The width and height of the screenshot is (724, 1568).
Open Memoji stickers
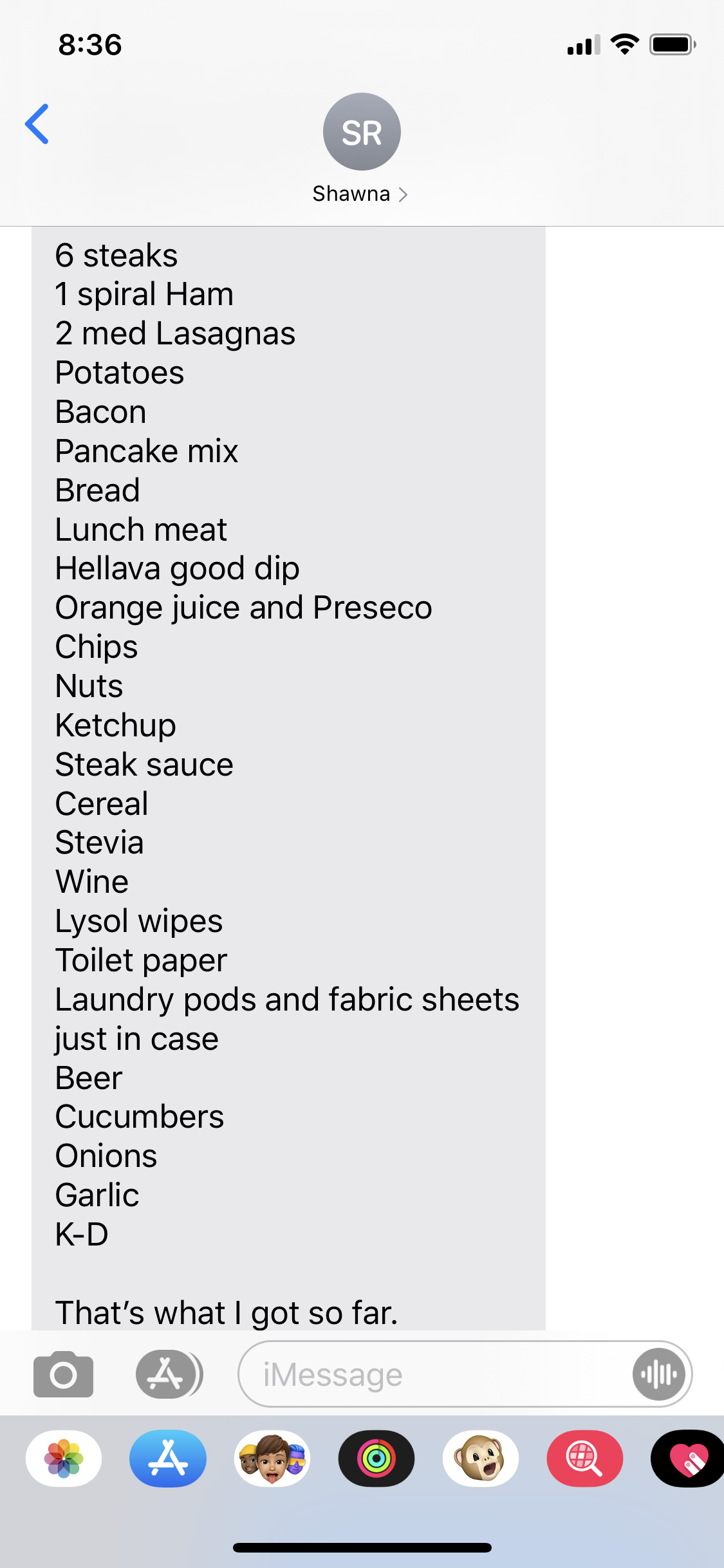click(272, 1459)
